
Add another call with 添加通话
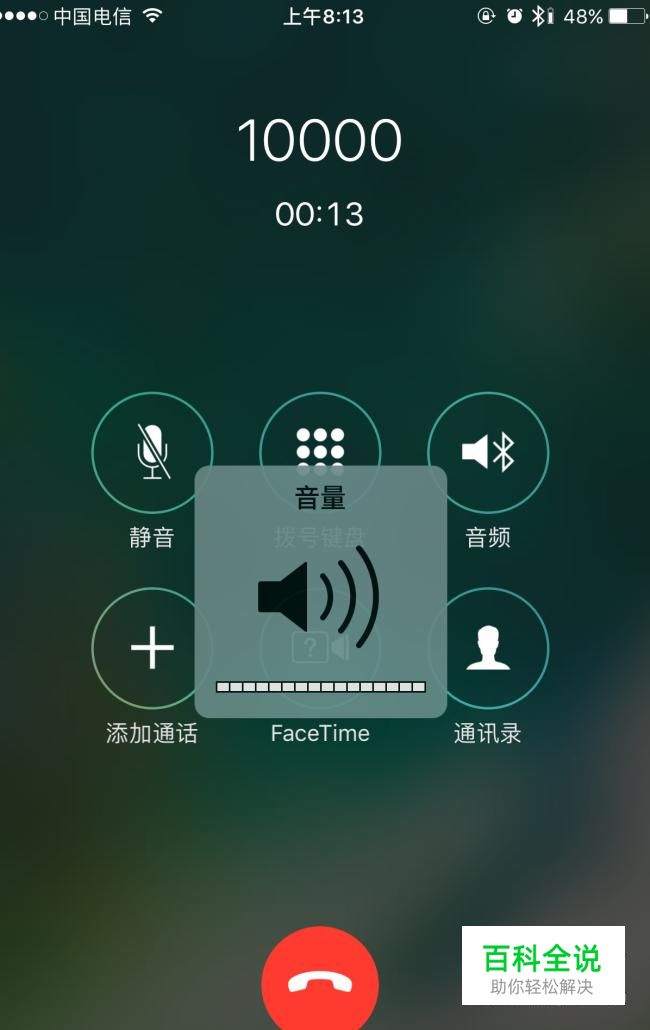[152, 649]
